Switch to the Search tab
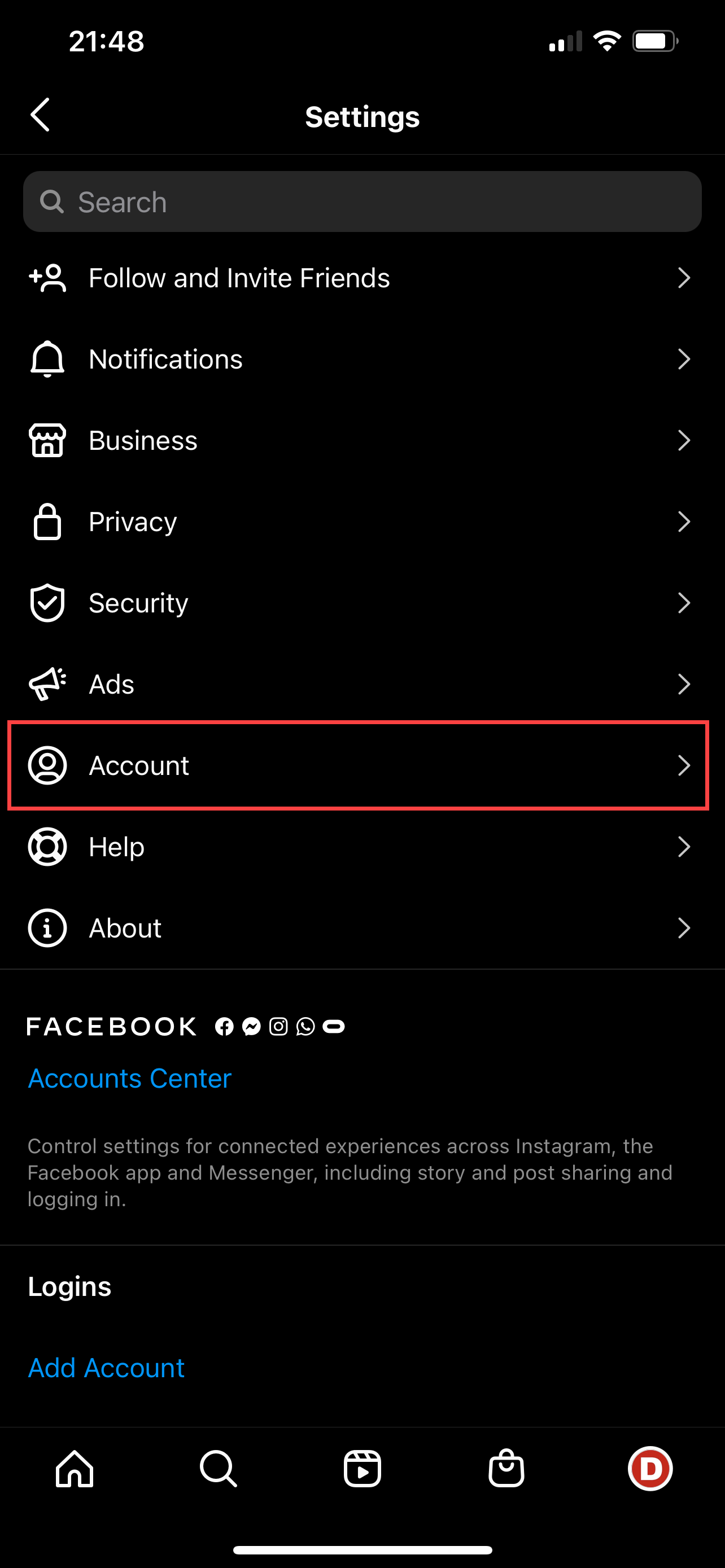Screen dimensions: 725x1568 click(x=218, y=1468)
